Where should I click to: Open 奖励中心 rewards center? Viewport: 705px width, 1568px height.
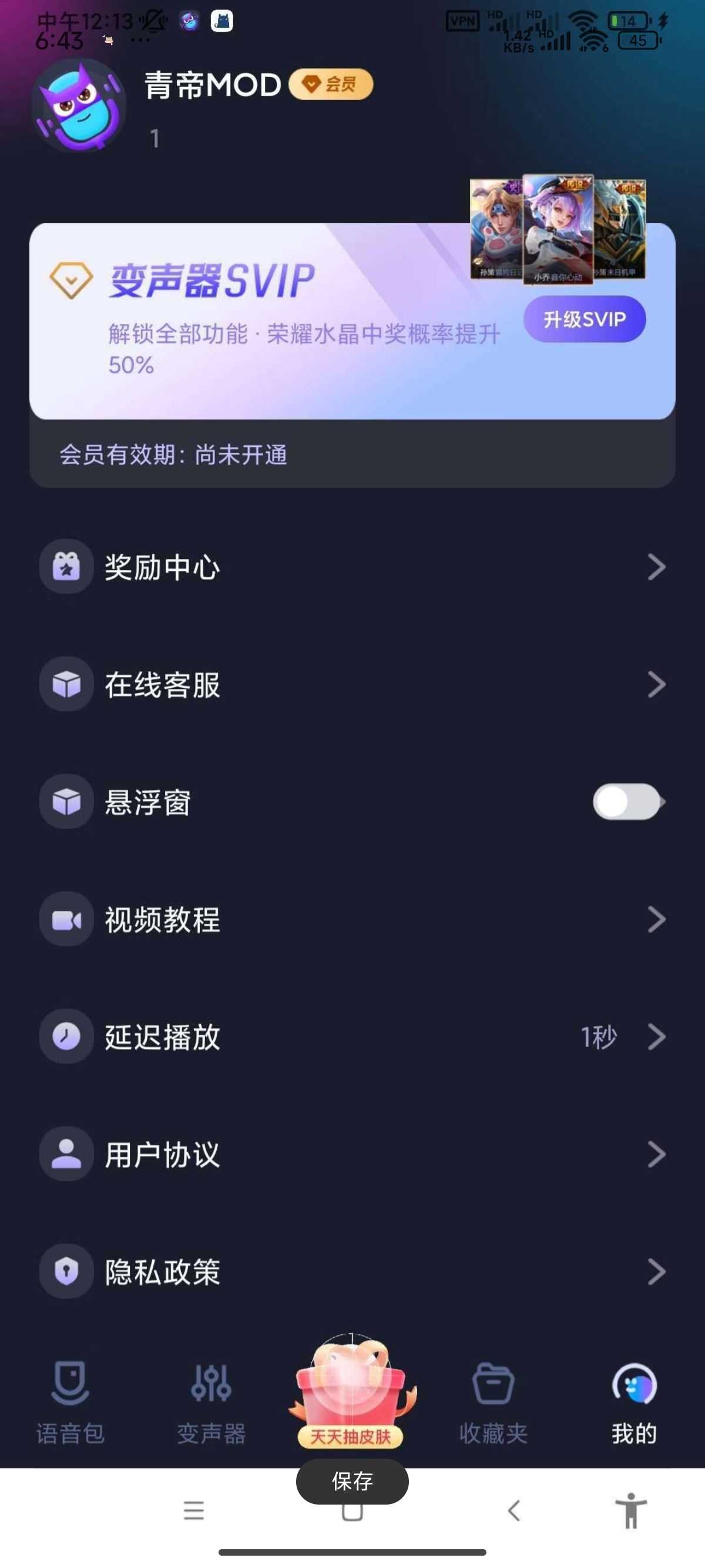point(352,567)
